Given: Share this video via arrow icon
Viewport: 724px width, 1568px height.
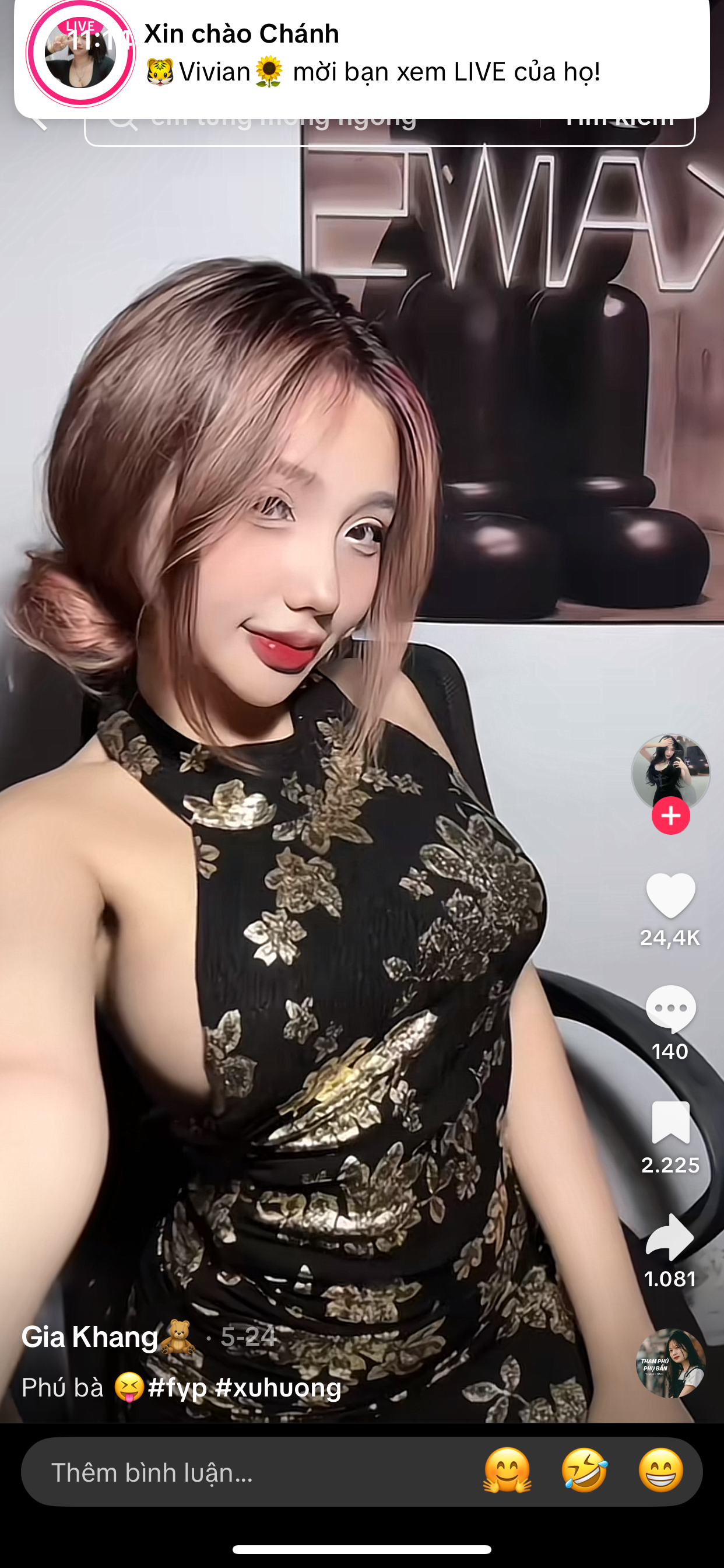Looking at the screenshot, I should pos(670,1237).
